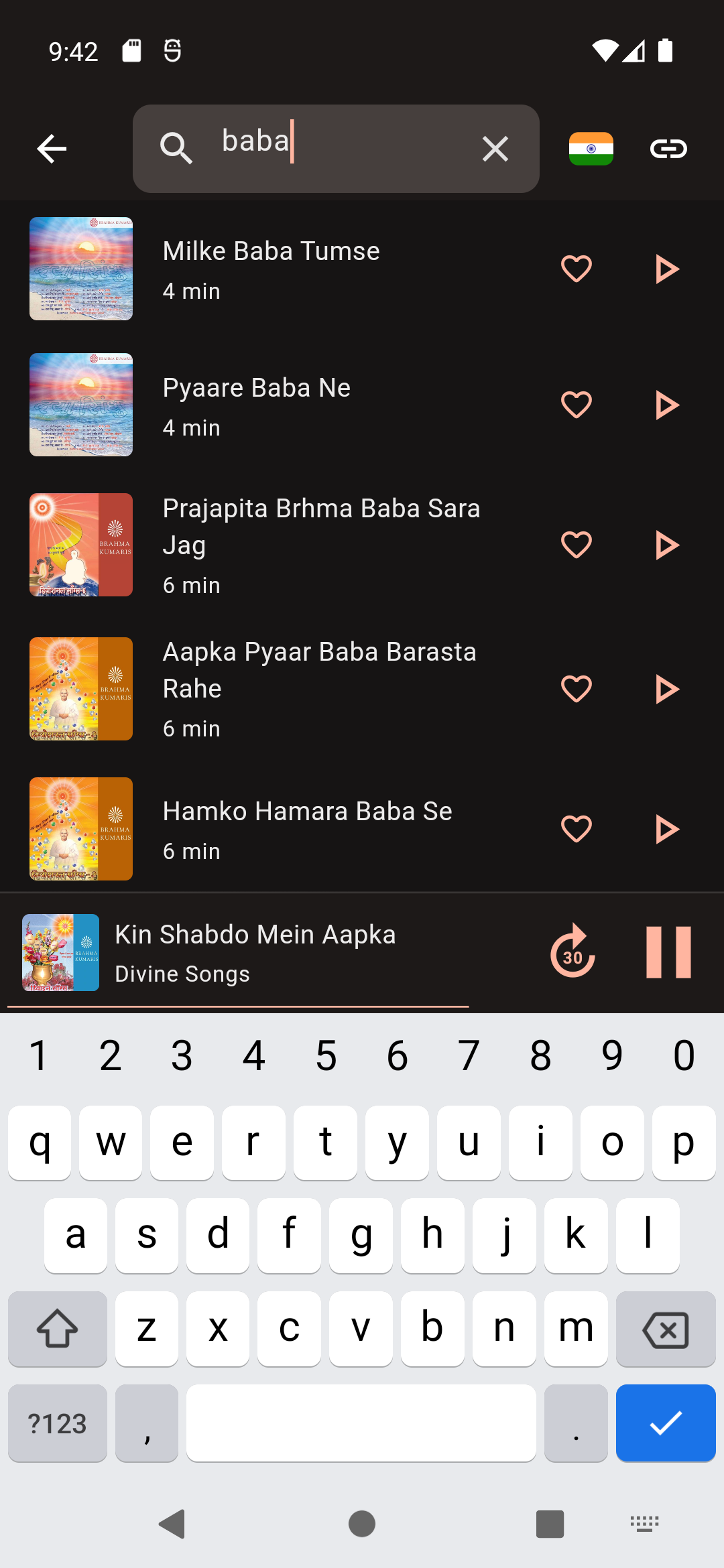
Task: Tap the link icon in the top bar
Action: (x=668, y=149)
